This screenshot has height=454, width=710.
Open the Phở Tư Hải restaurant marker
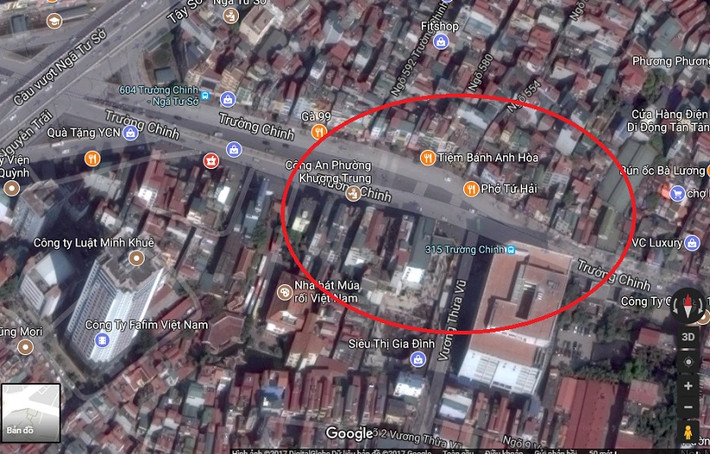coord(470,188)
